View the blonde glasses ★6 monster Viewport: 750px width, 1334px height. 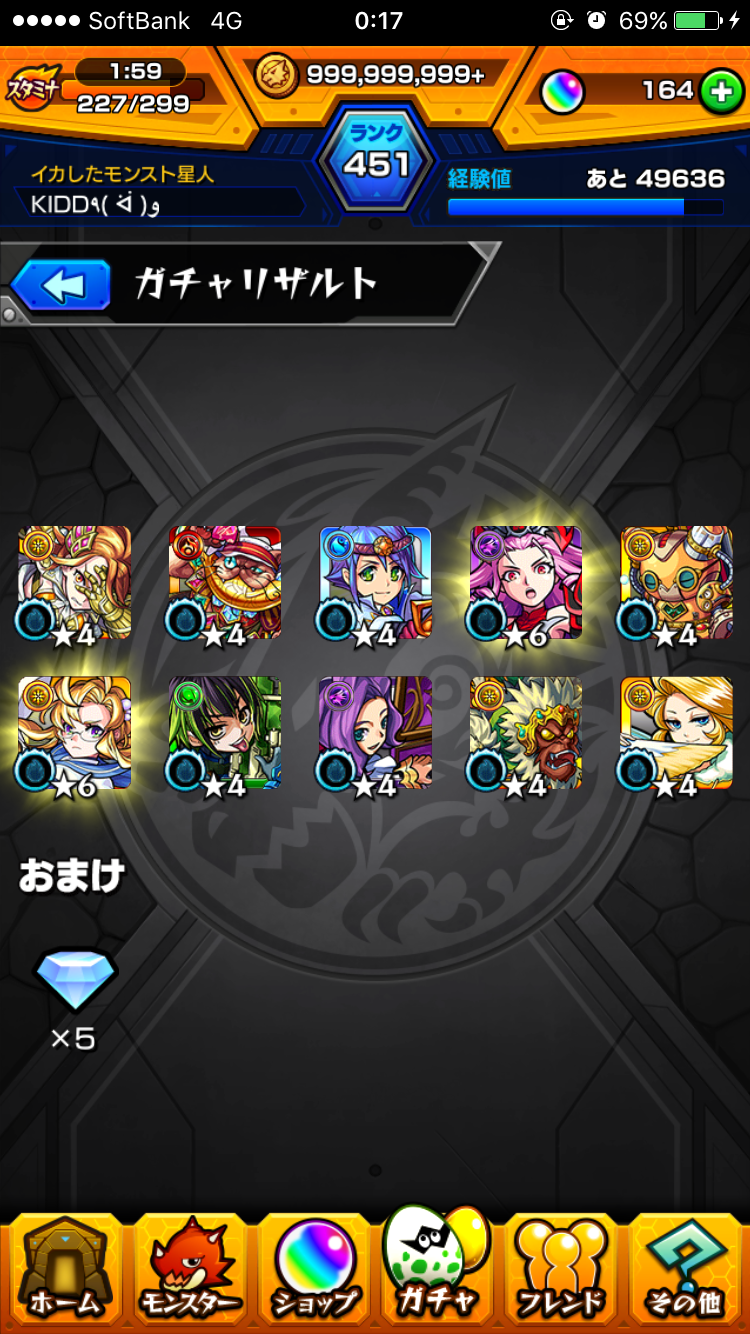[75, 733]
